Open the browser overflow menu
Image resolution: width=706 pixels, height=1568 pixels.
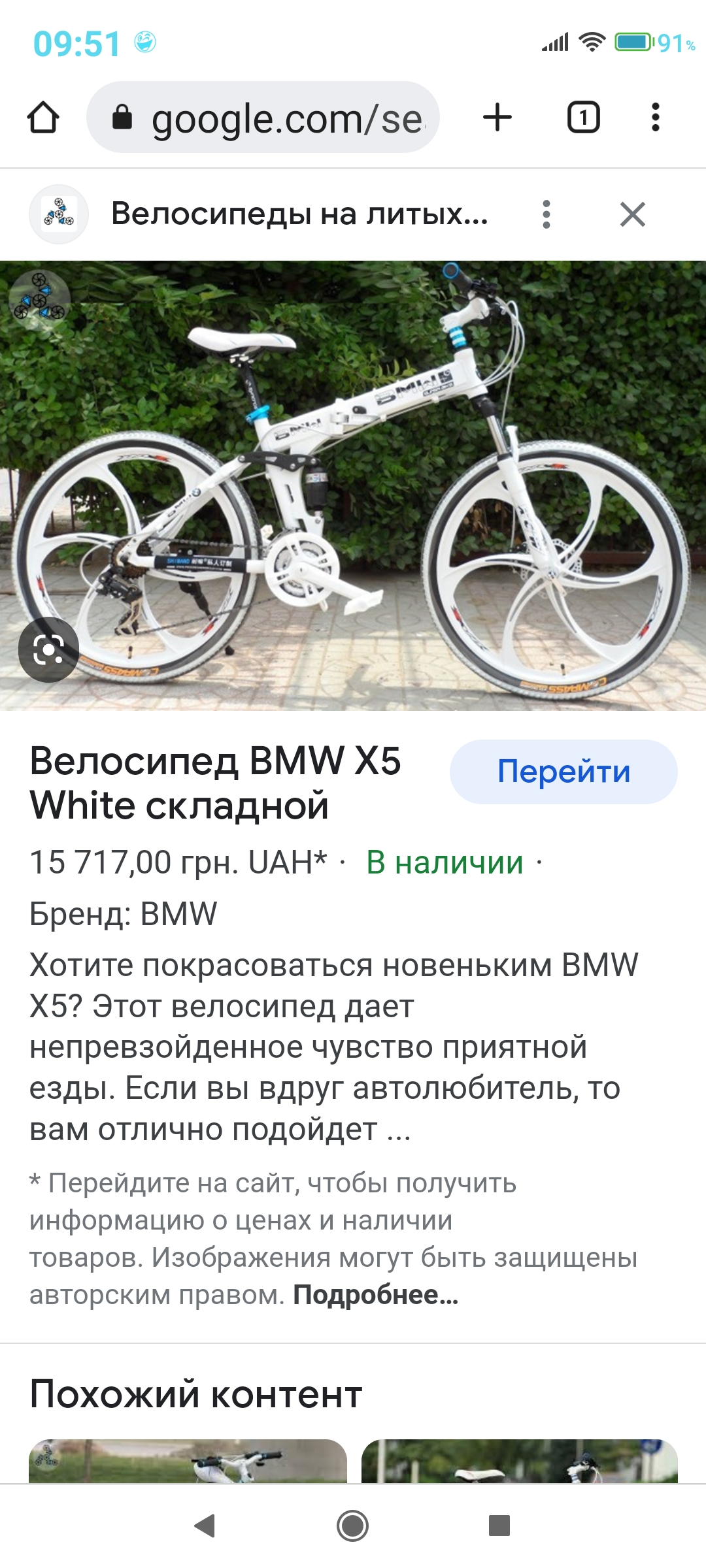point(656,118)
